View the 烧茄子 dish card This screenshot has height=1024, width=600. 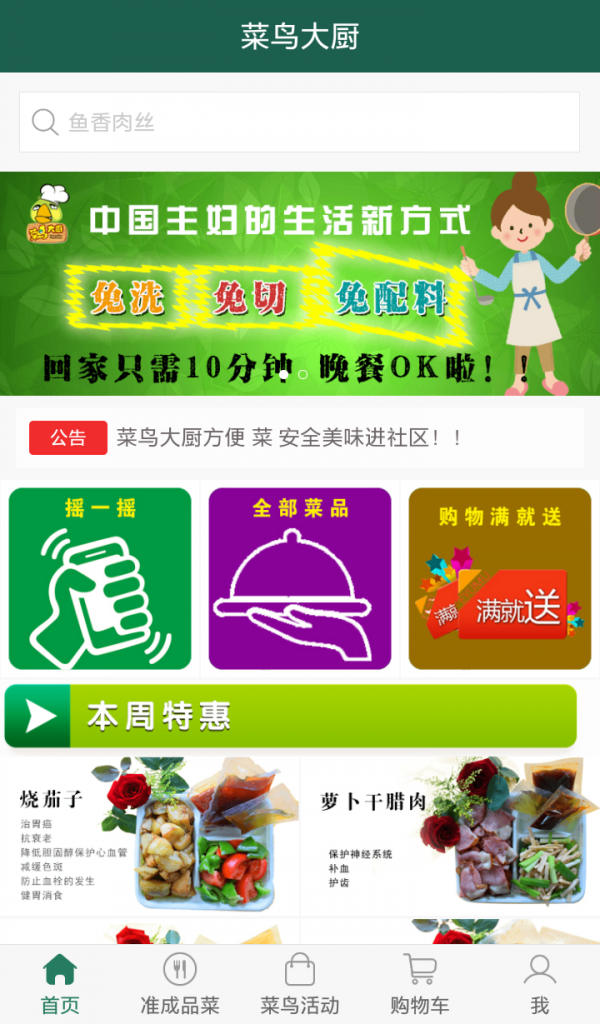150,836
